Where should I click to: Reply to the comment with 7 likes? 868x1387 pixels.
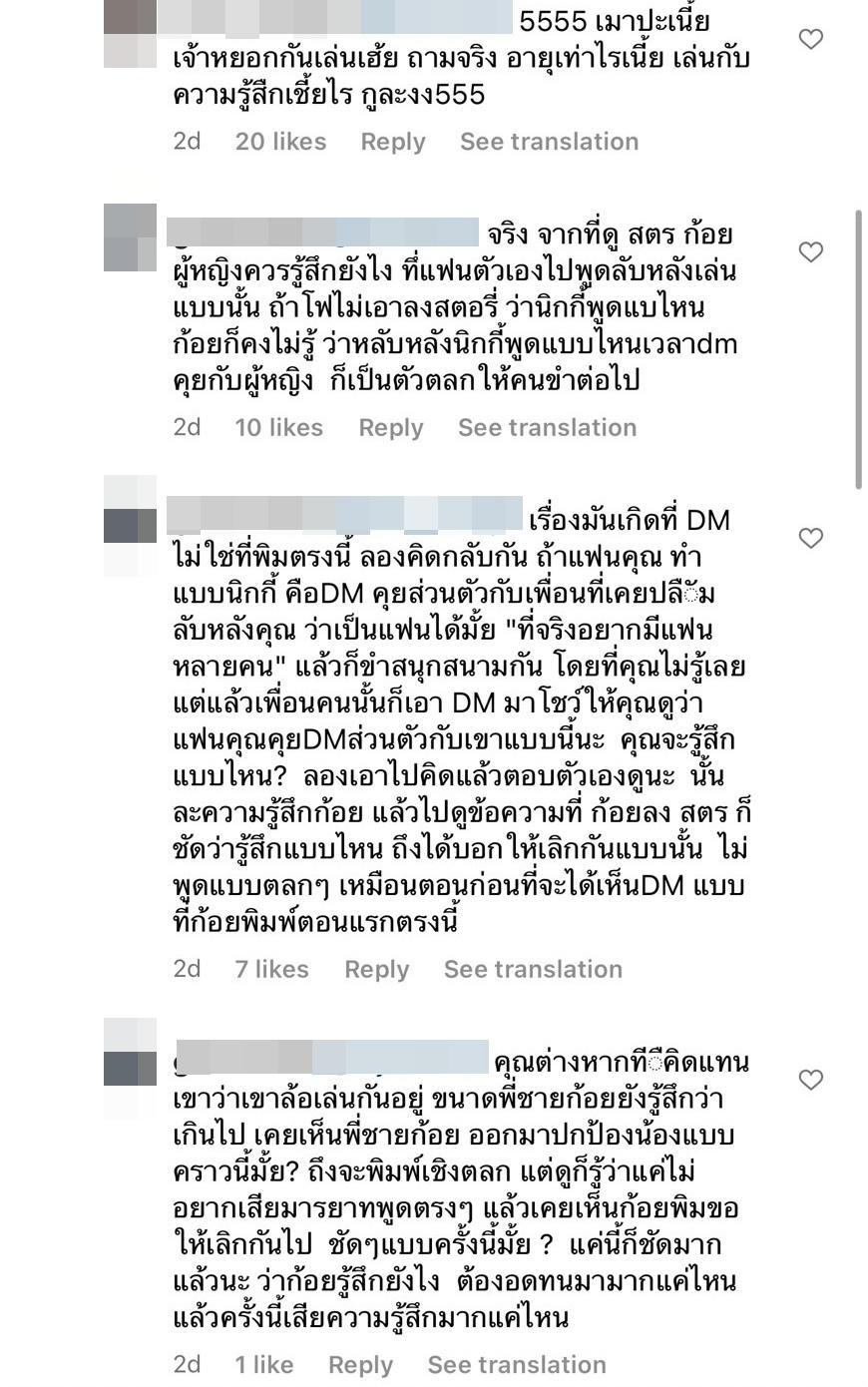pyautogui.click(x=376, y=969)
